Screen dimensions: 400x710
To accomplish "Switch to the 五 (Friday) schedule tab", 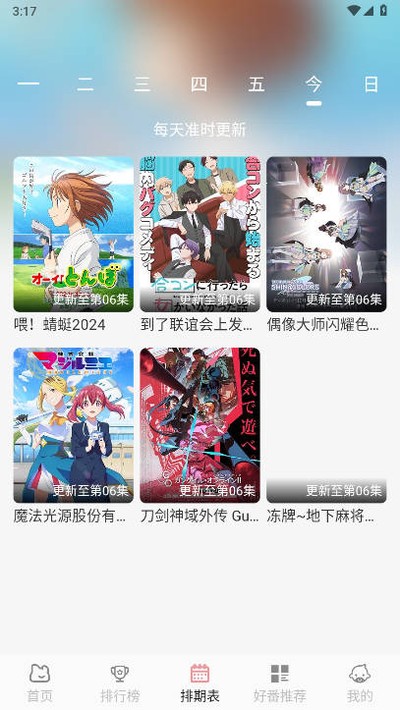I will coord(256,84).
